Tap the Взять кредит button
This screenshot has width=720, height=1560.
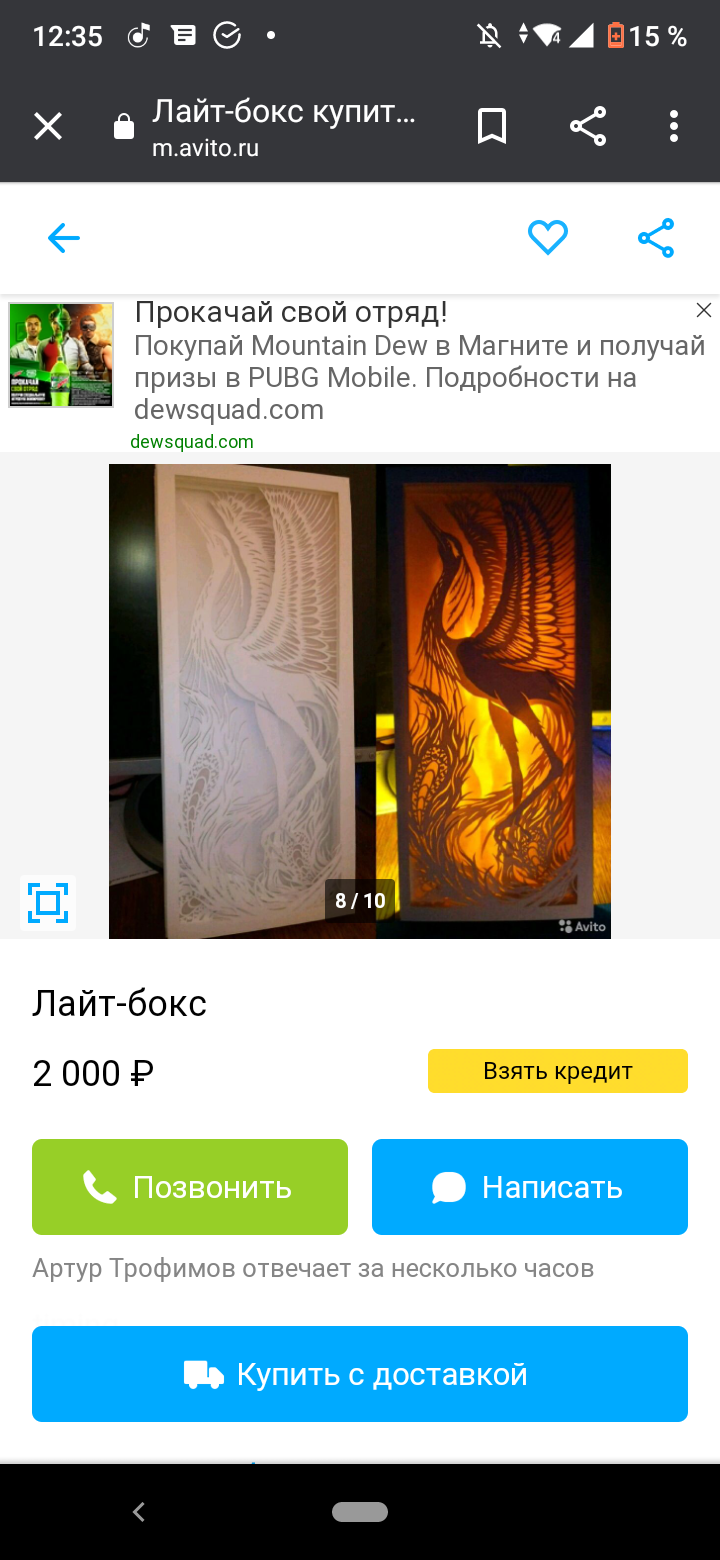[x=558, y=1071]
